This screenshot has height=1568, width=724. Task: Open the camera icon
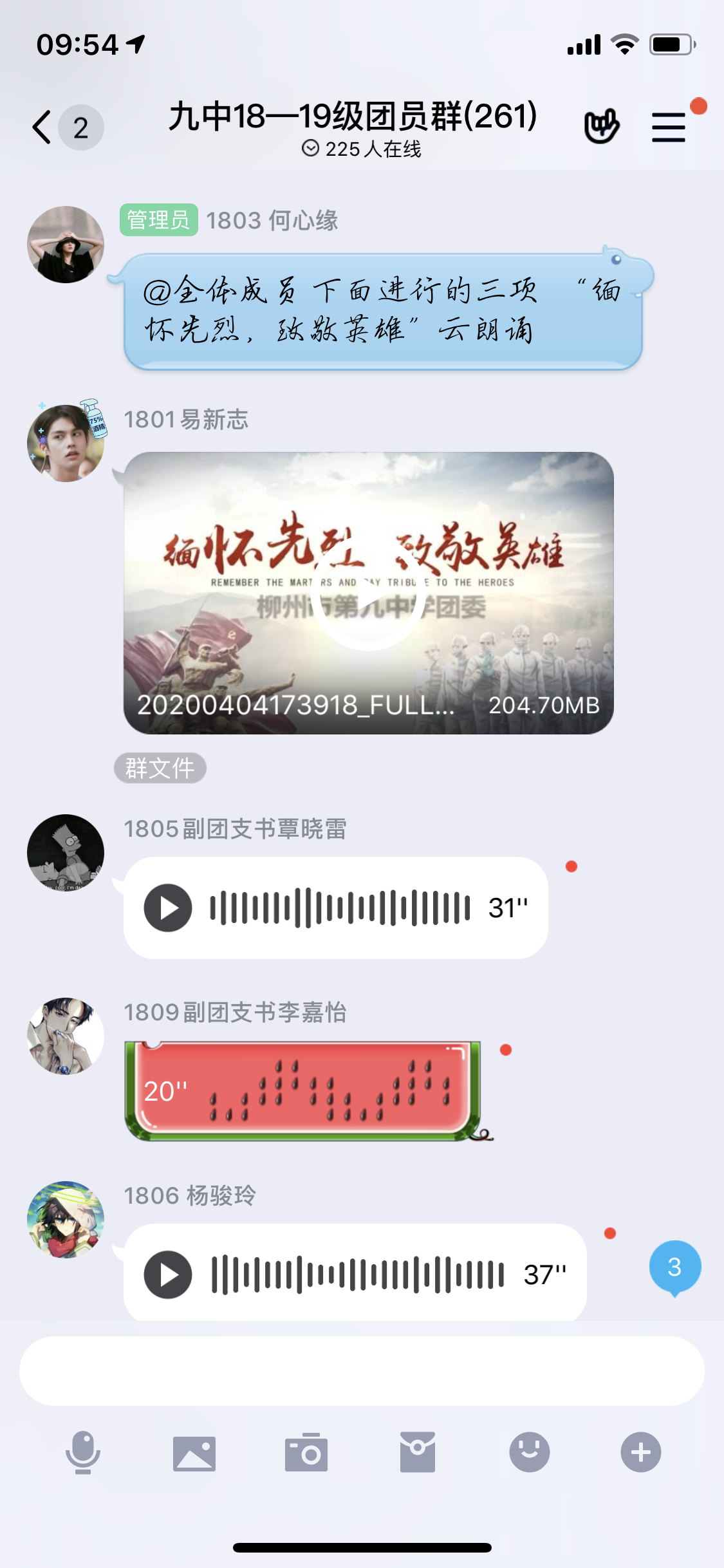304,1453
